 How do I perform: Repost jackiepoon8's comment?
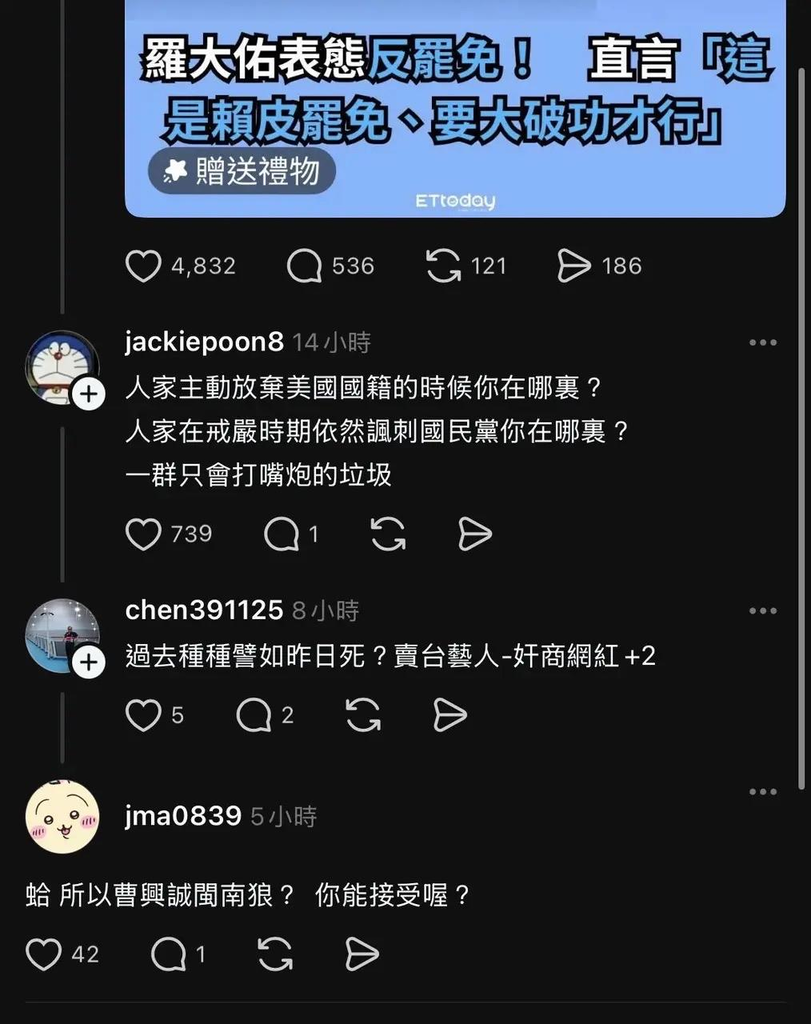tap(388, 535)
